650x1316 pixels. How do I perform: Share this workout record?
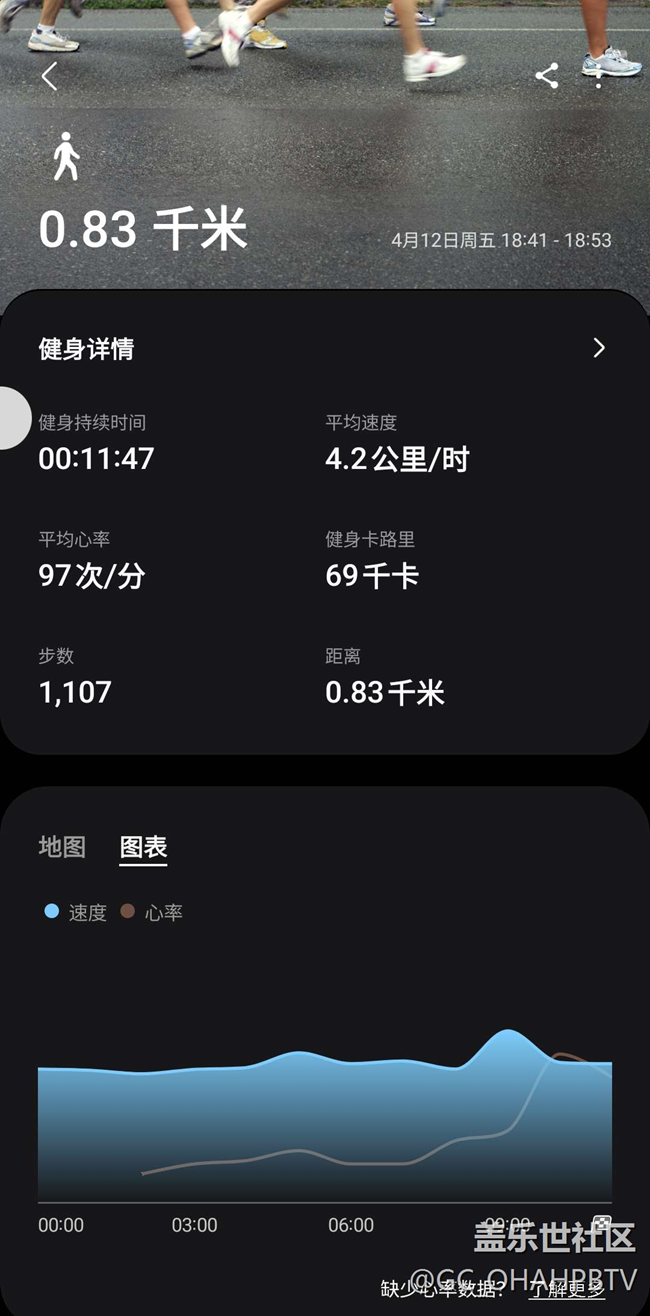tap(546, 76)
